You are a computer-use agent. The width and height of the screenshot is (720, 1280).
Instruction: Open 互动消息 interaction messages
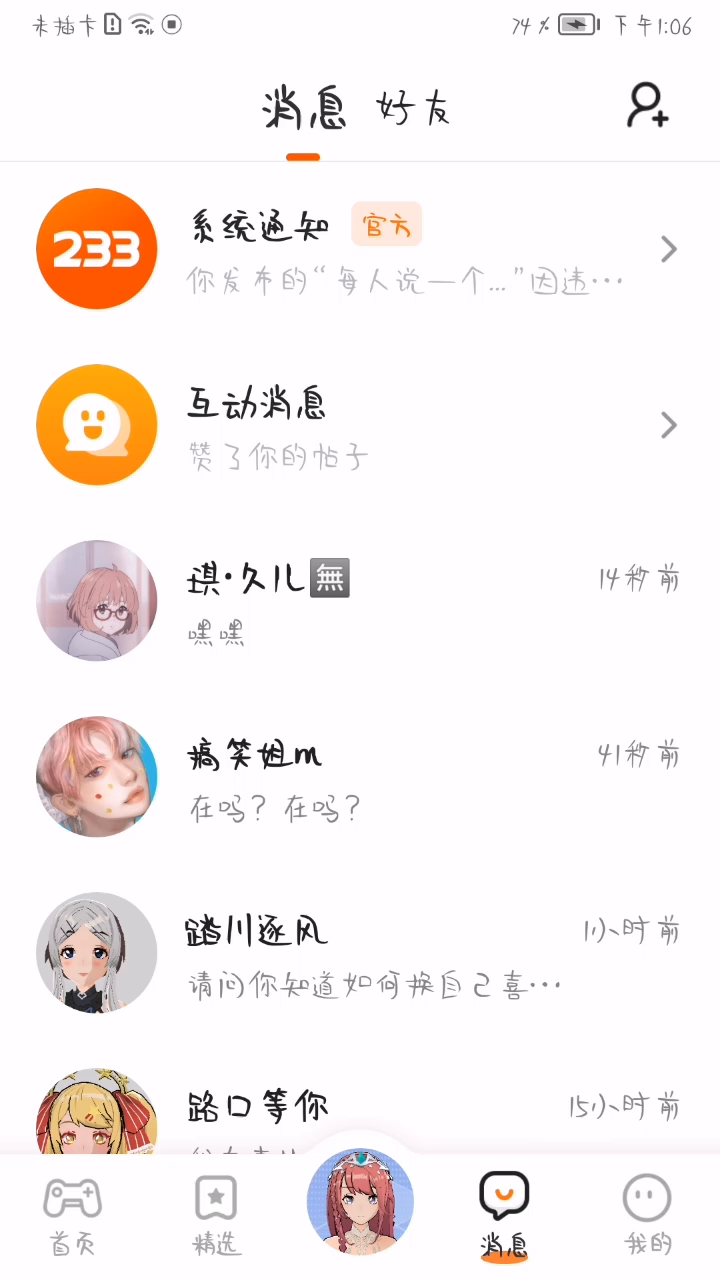click(x=360, y=426)
